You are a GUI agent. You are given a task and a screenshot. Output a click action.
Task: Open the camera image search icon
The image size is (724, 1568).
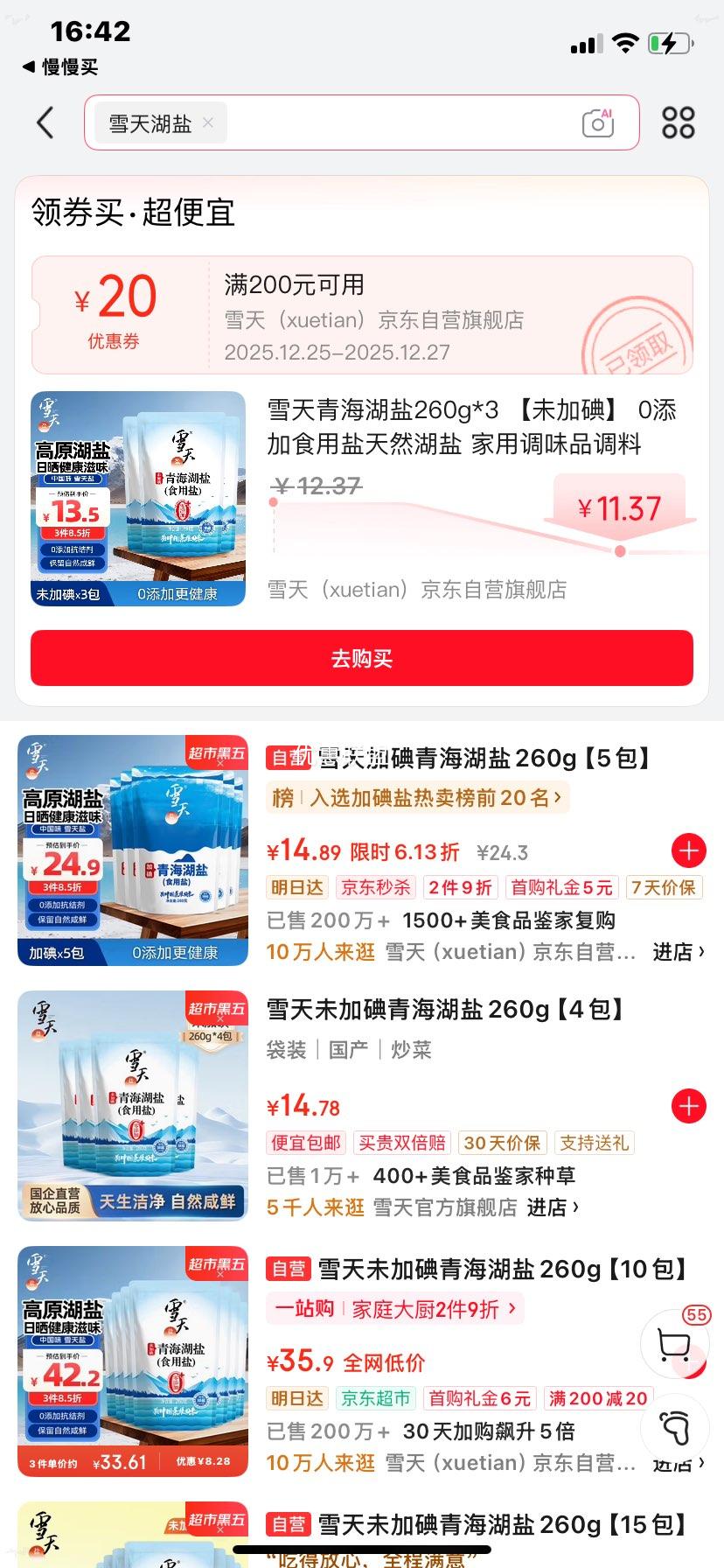click(x=597, y=123)
